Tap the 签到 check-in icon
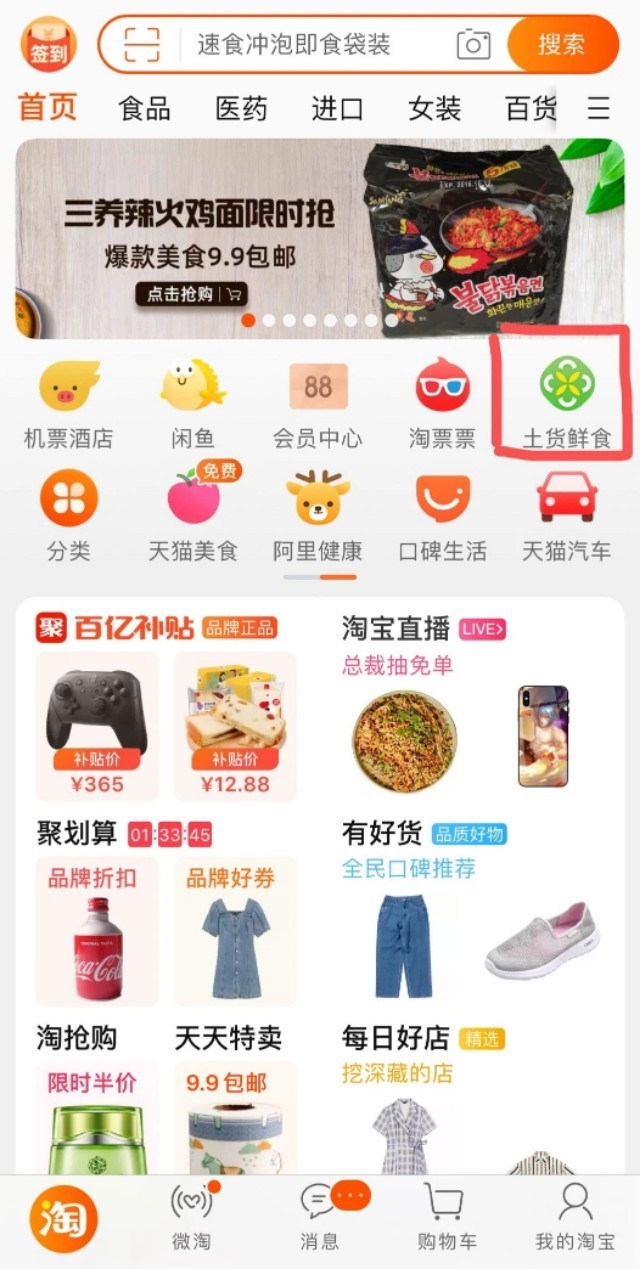 click(48, 45)
